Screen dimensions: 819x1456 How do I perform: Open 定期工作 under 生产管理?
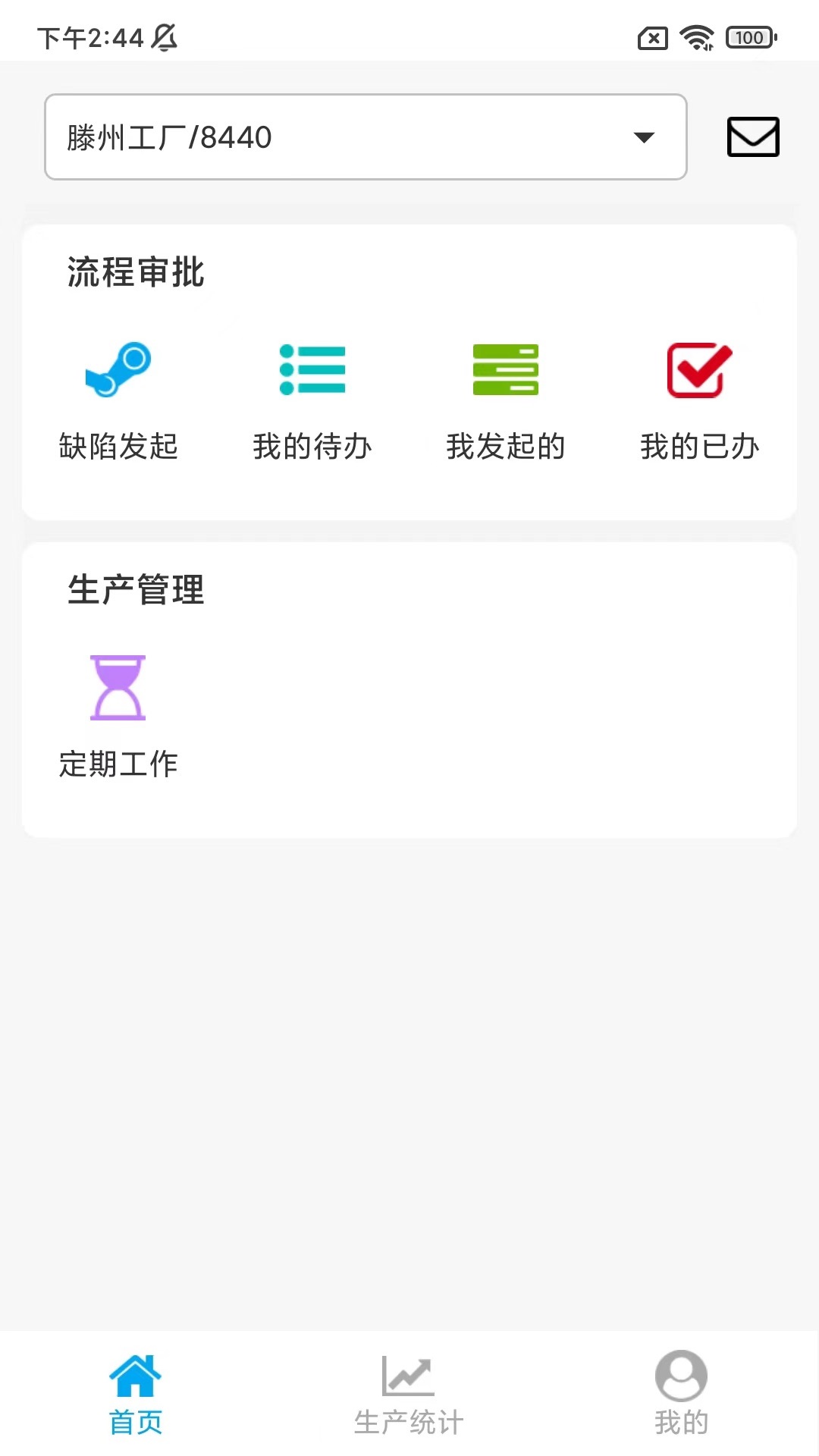point(118,718)
